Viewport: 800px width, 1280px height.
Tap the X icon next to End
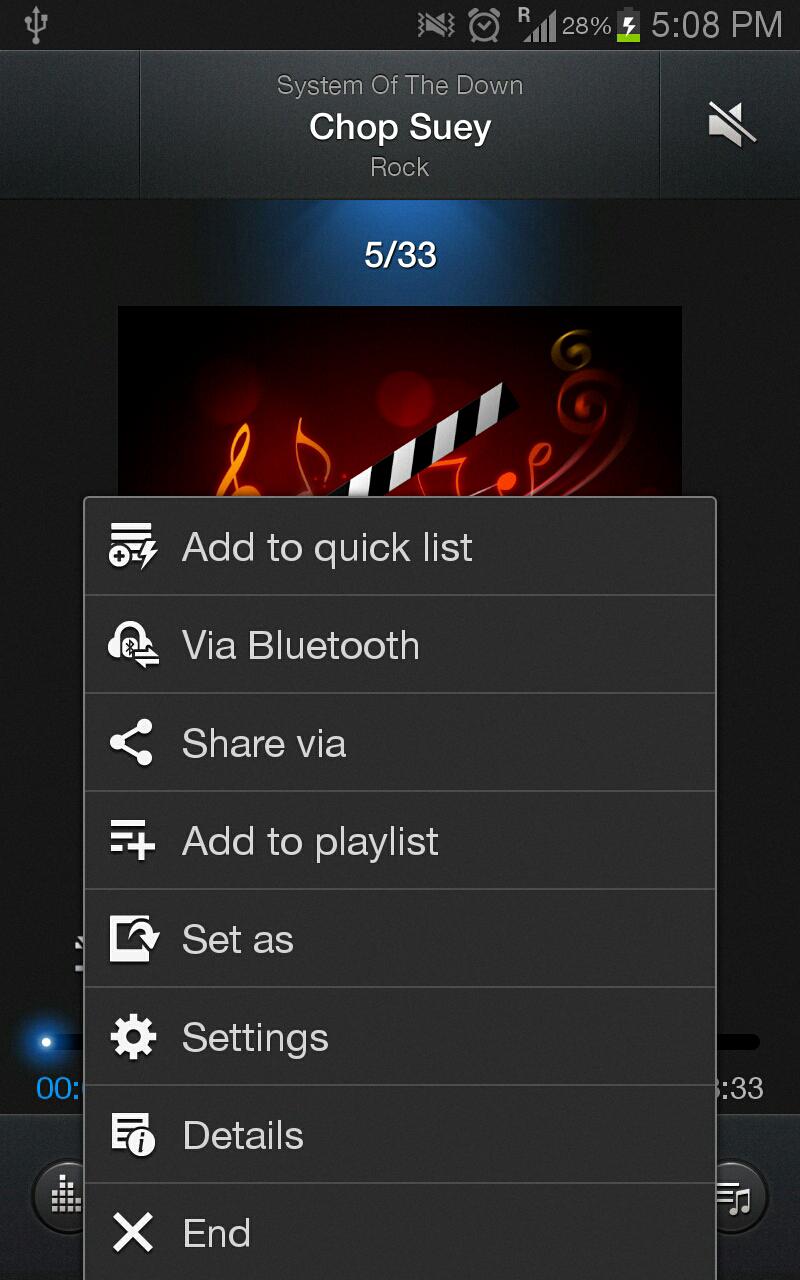(131, 1232)
